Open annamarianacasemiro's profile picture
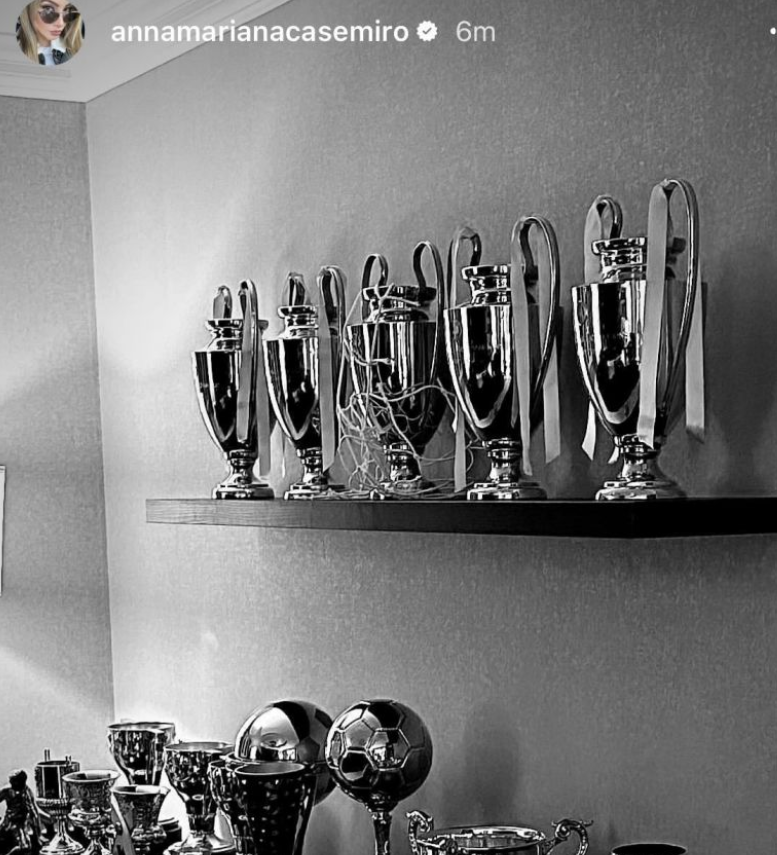 49,32
